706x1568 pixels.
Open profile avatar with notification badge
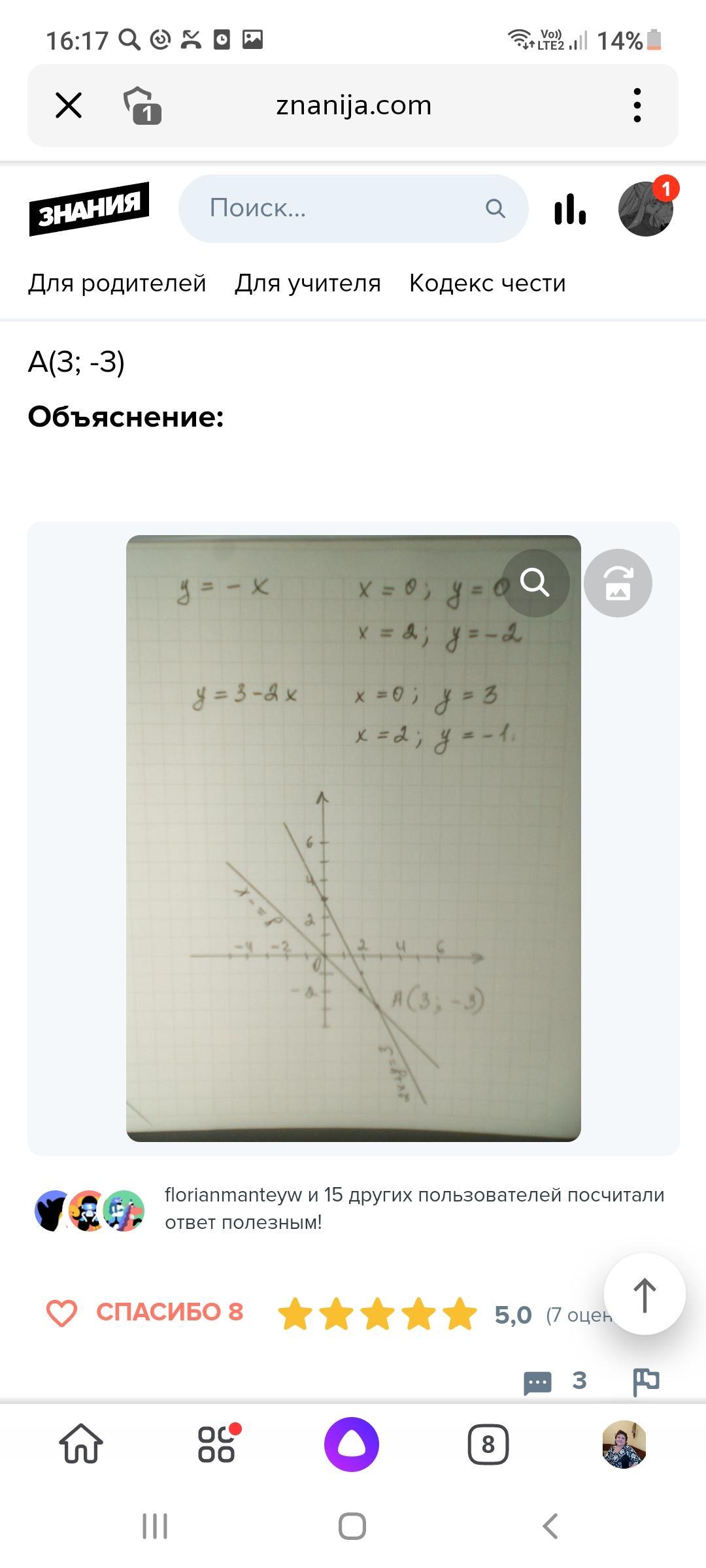646,208
